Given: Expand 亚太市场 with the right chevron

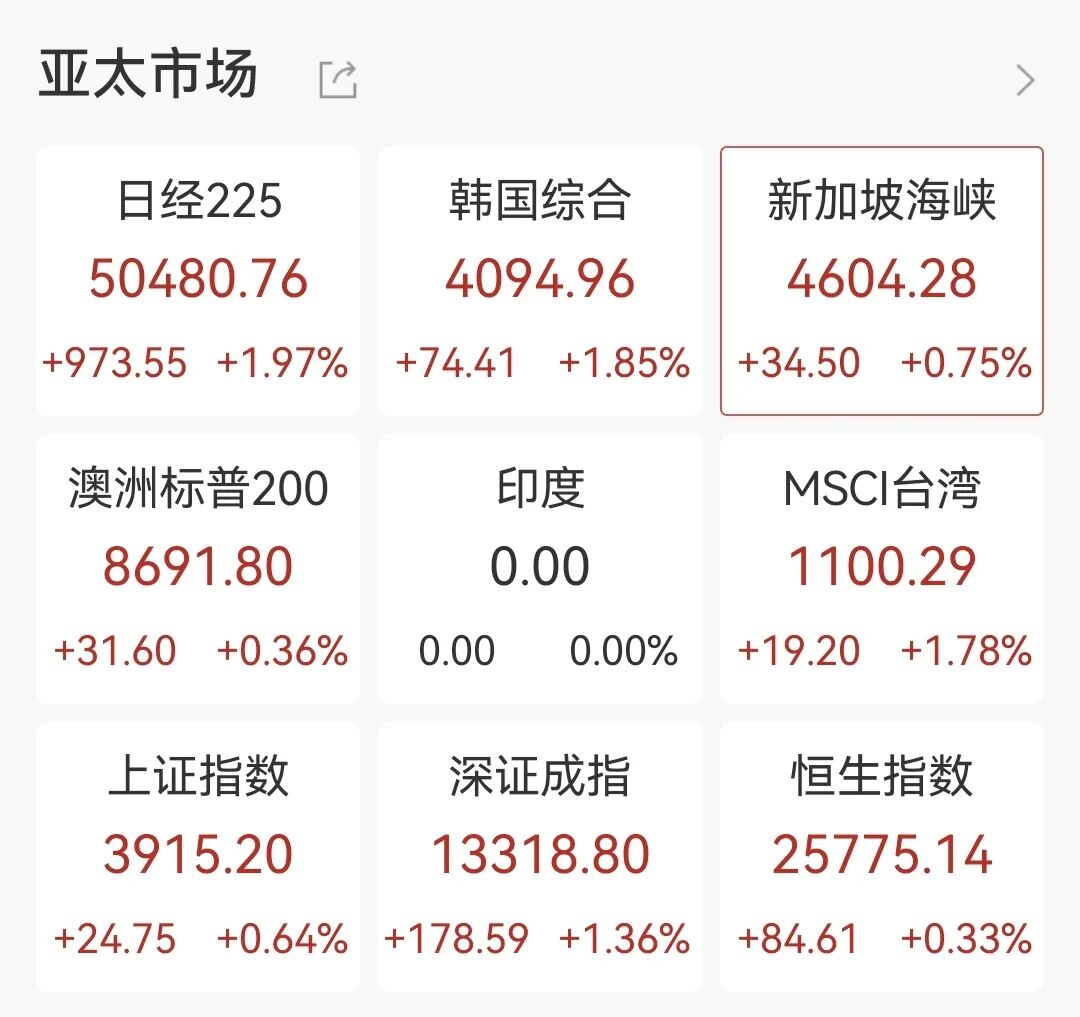Looking at the screenshot, I should (x=1025, y=79).
